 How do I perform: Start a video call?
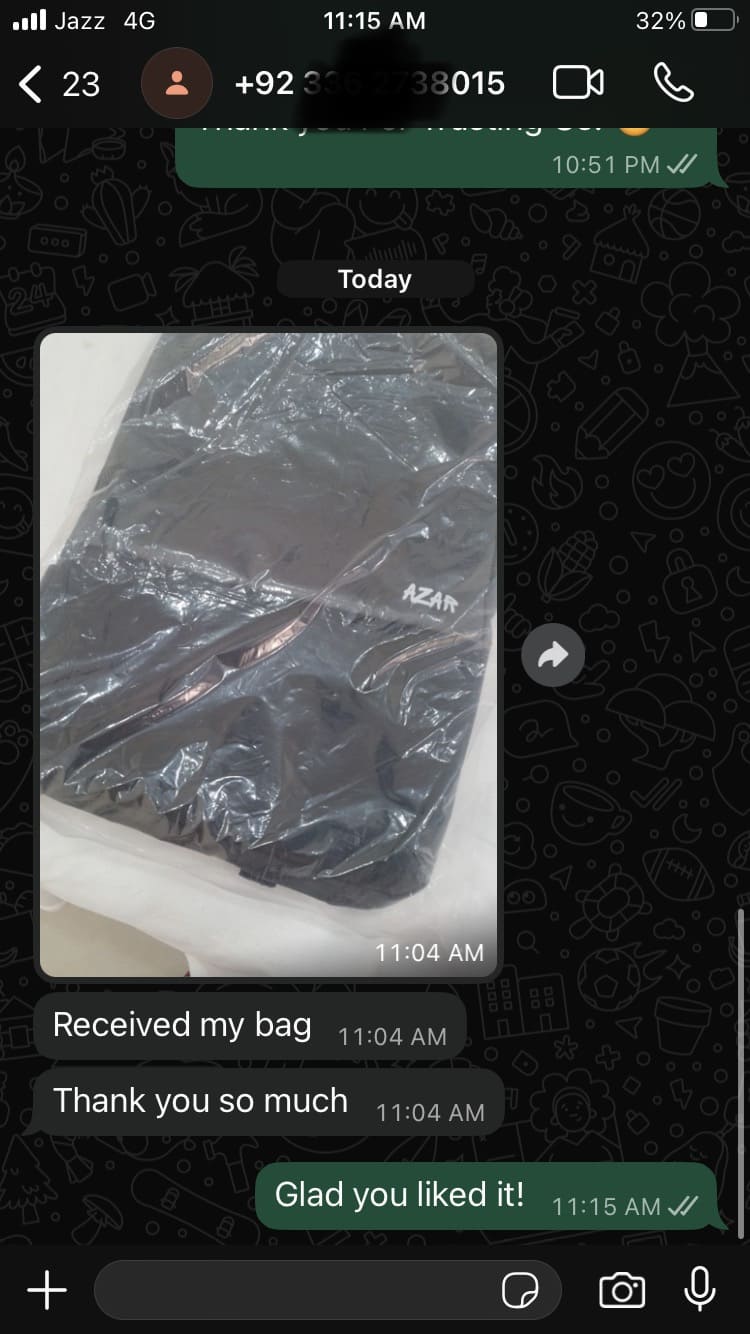tap(578, 83)
